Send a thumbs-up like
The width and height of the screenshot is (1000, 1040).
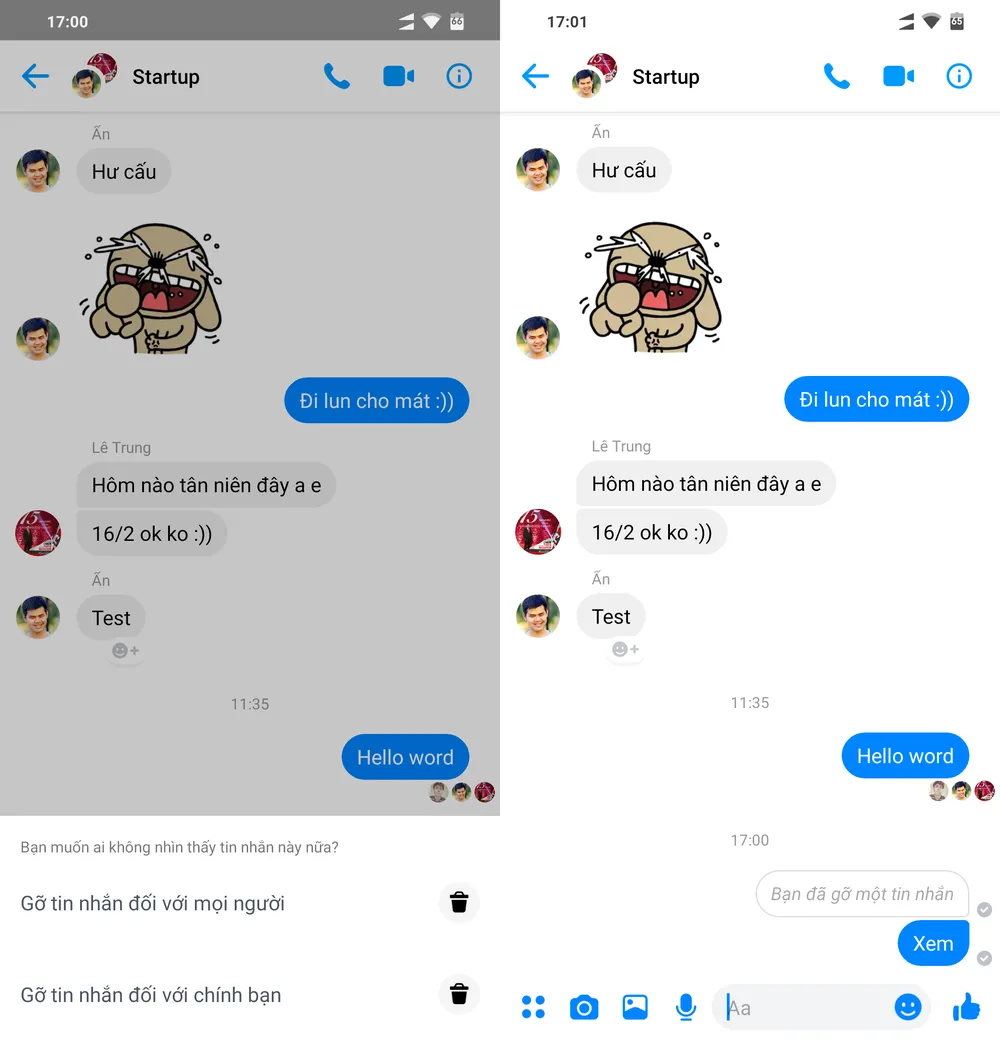coord(966,1008)
